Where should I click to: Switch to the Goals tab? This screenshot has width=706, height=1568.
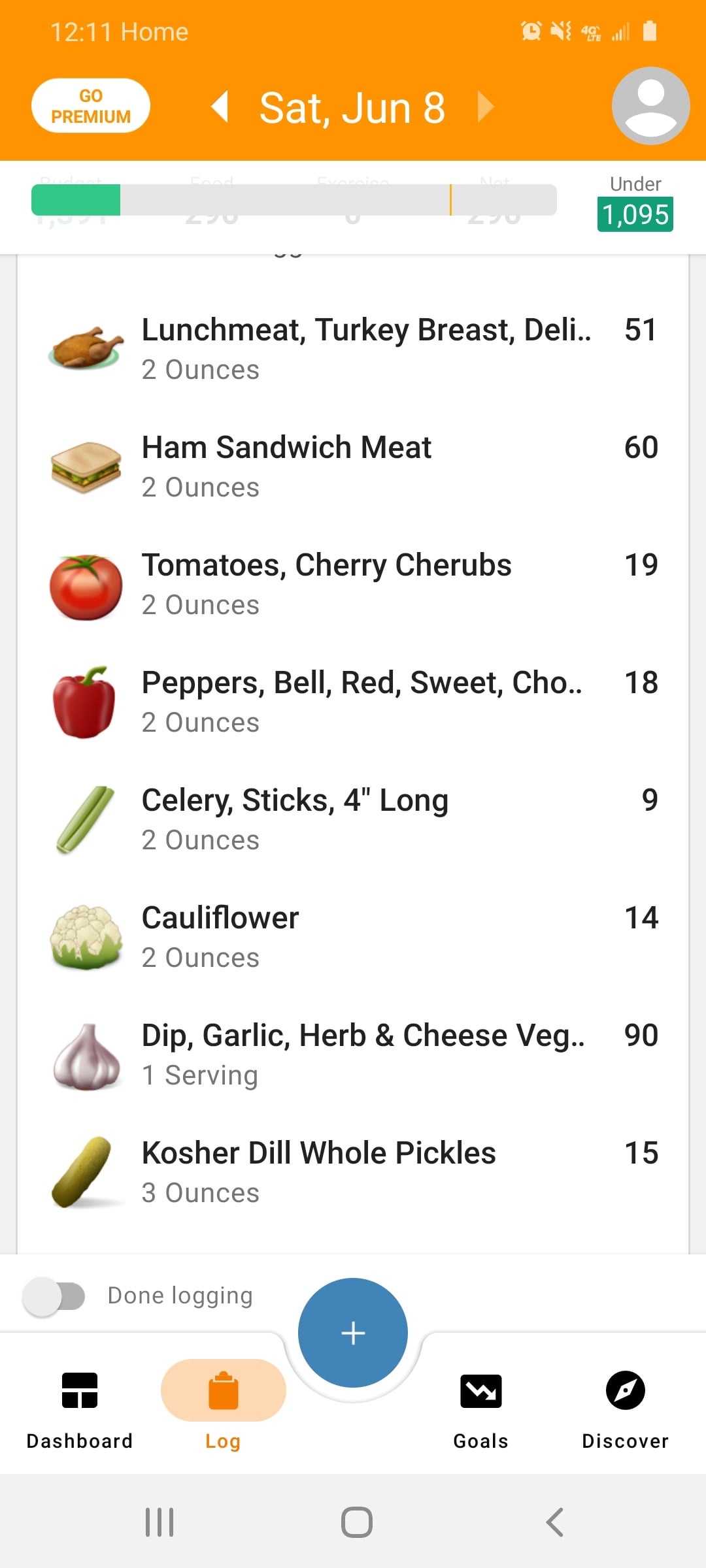click(481, 1410)
